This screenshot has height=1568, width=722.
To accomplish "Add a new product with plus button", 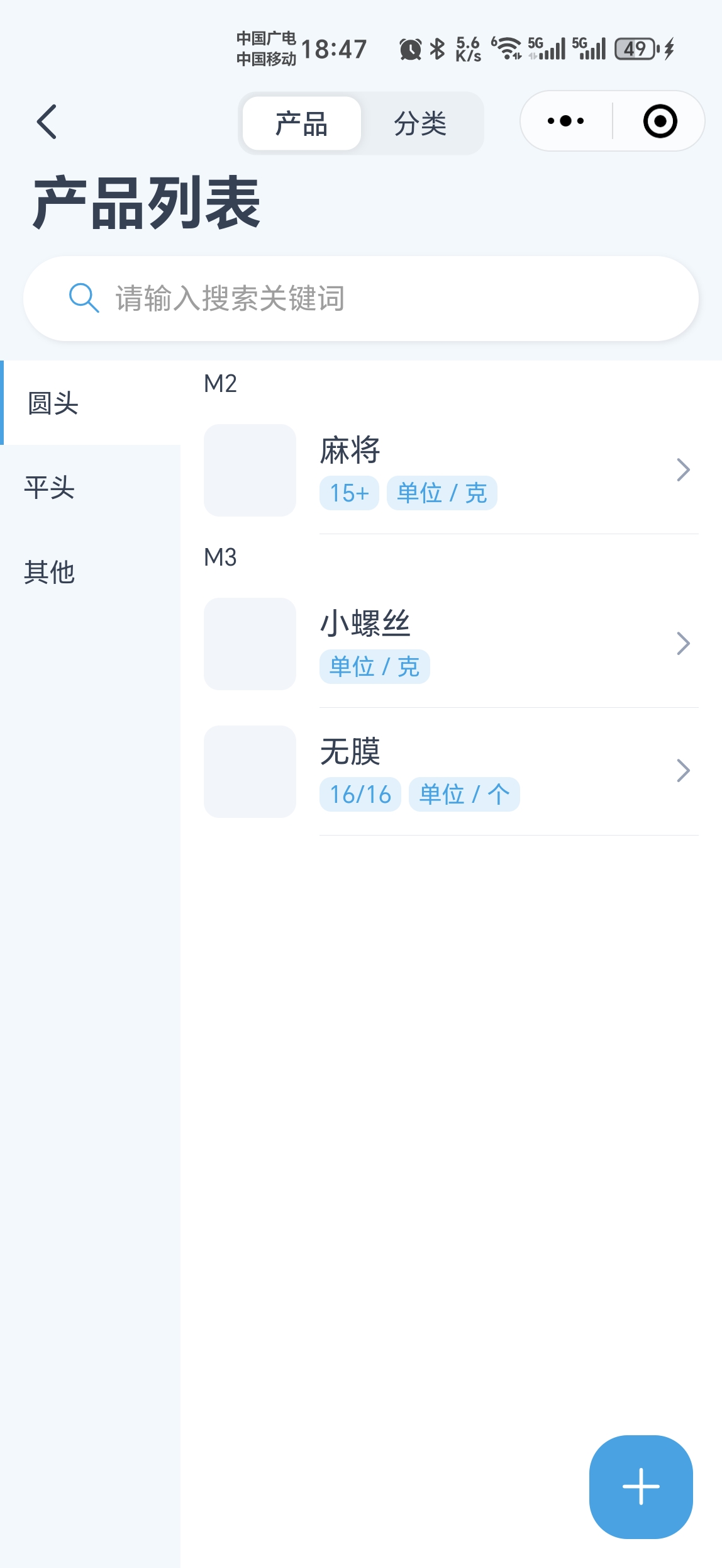I will pyautogui.click(x=640, y=1486).
